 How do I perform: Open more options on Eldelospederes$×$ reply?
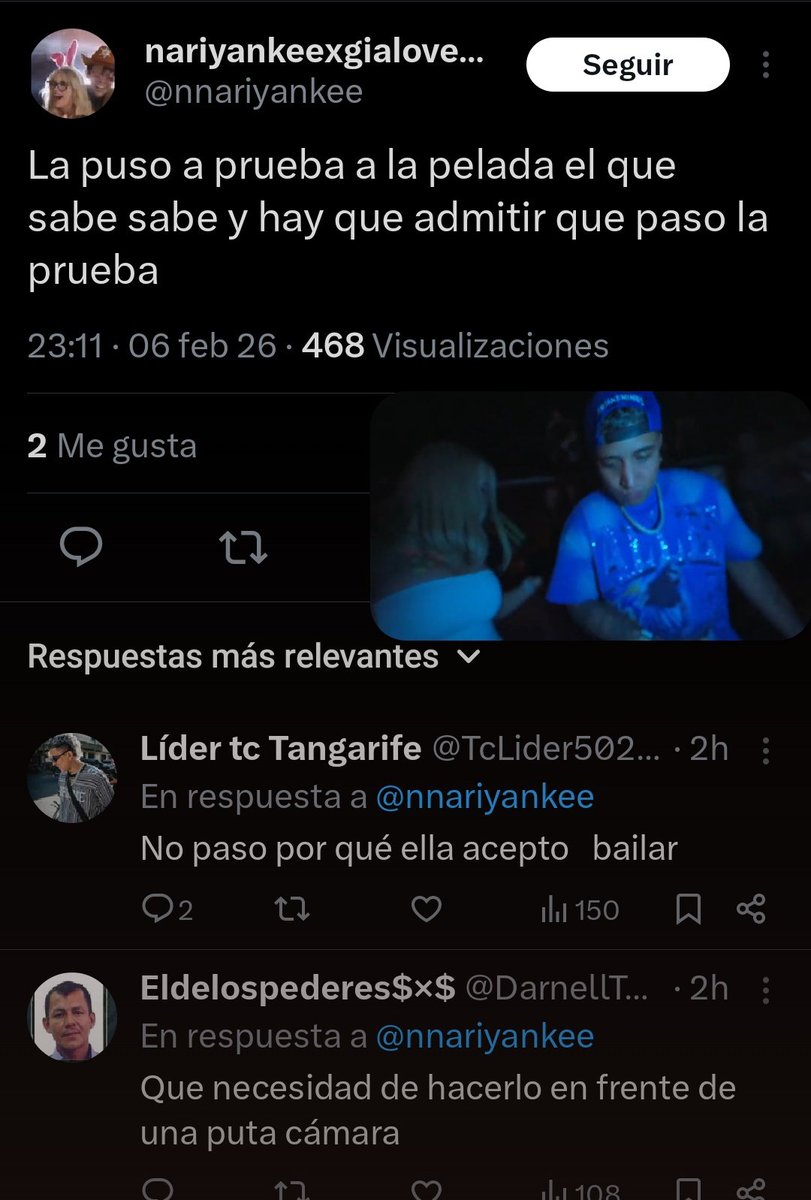[x=766, y=989]
